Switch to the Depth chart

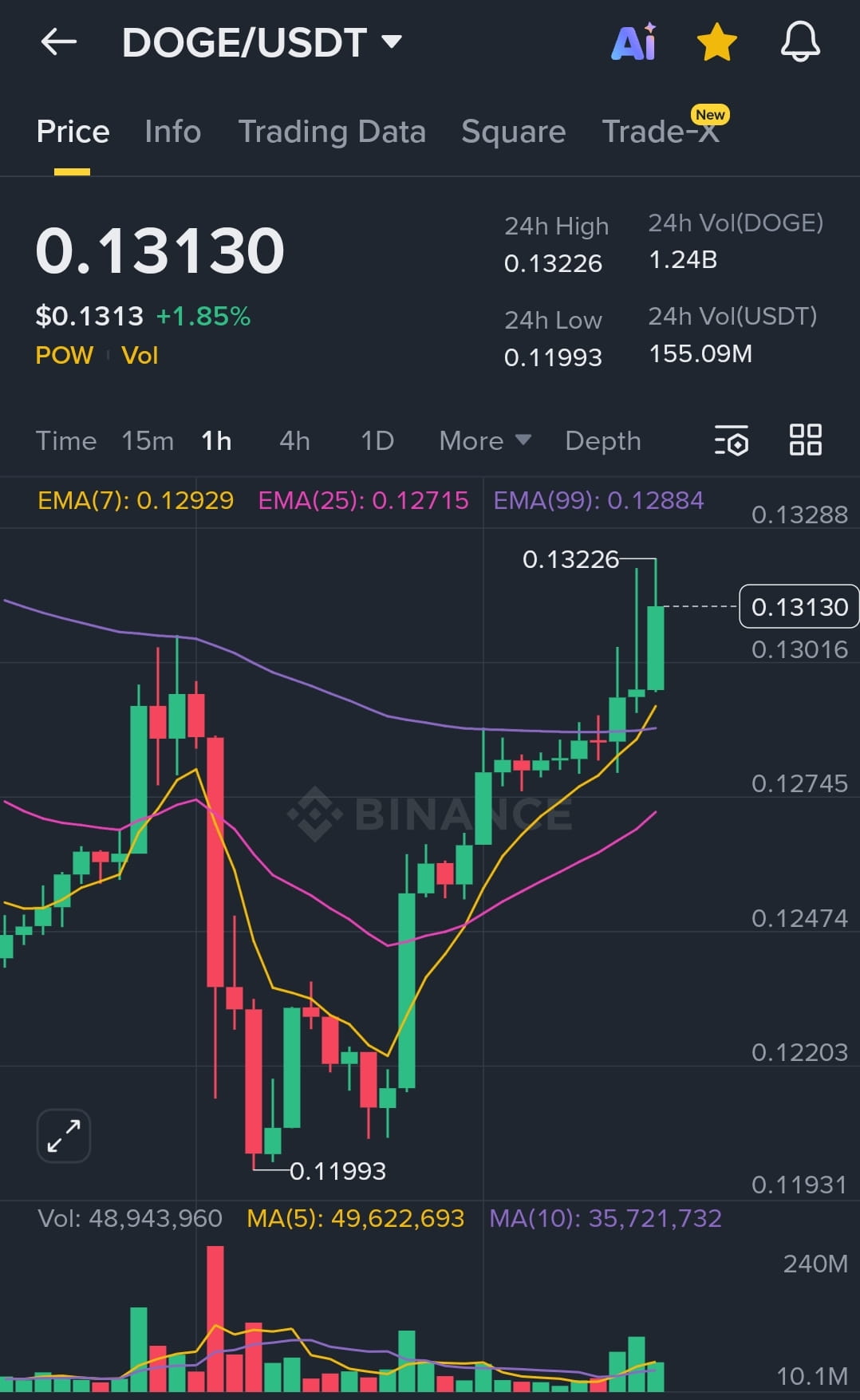click(x=602, y=440)
